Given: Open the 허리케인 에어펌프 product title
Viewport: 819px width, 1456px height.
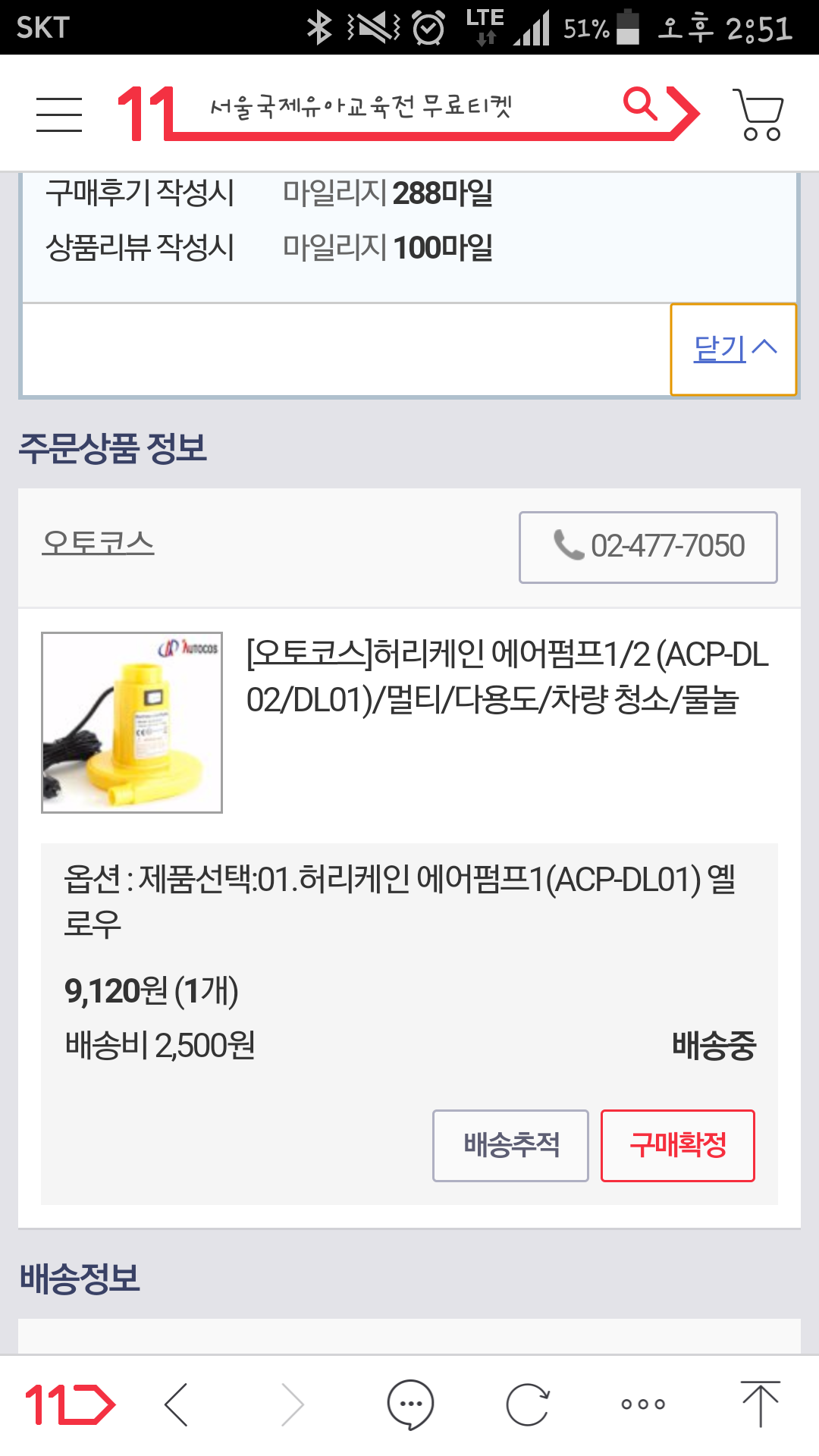Looking at the screenshot, I should tap(507, 676).
